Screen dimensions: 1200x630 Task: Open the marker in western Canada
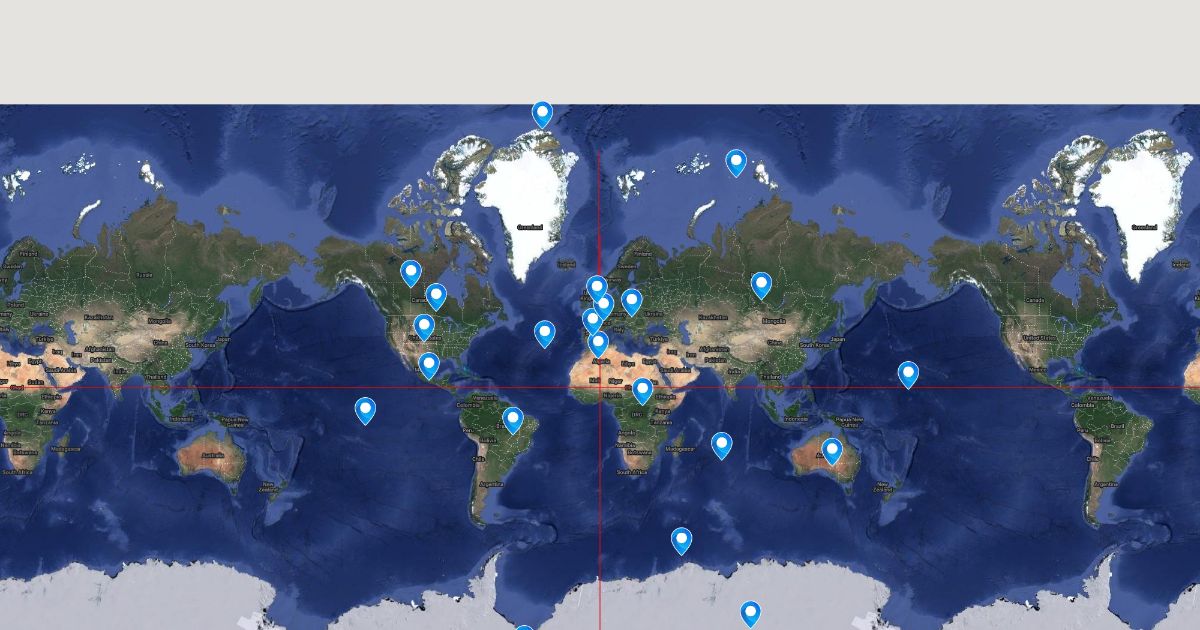click(411, 272)
